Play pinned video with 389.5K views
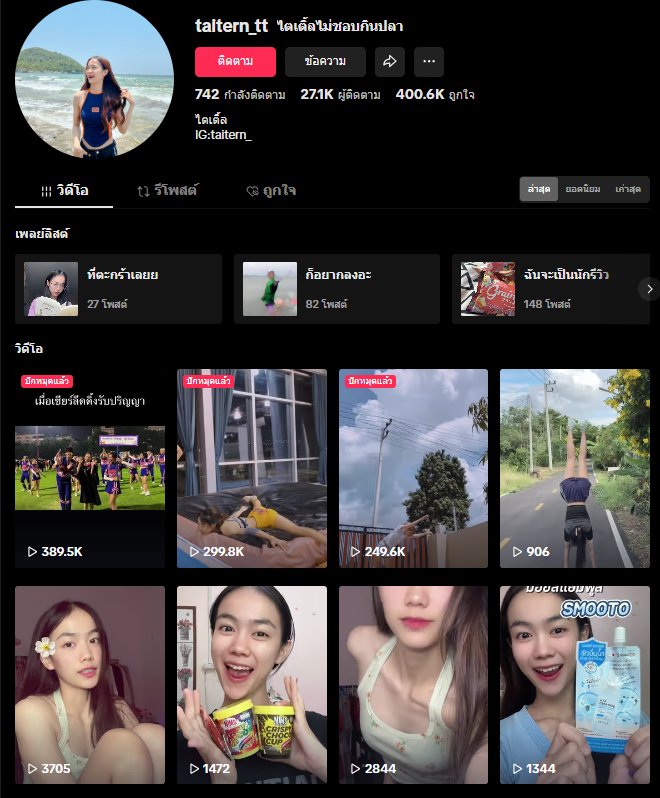This screenshot has height=798, width=660. point(90,468)
